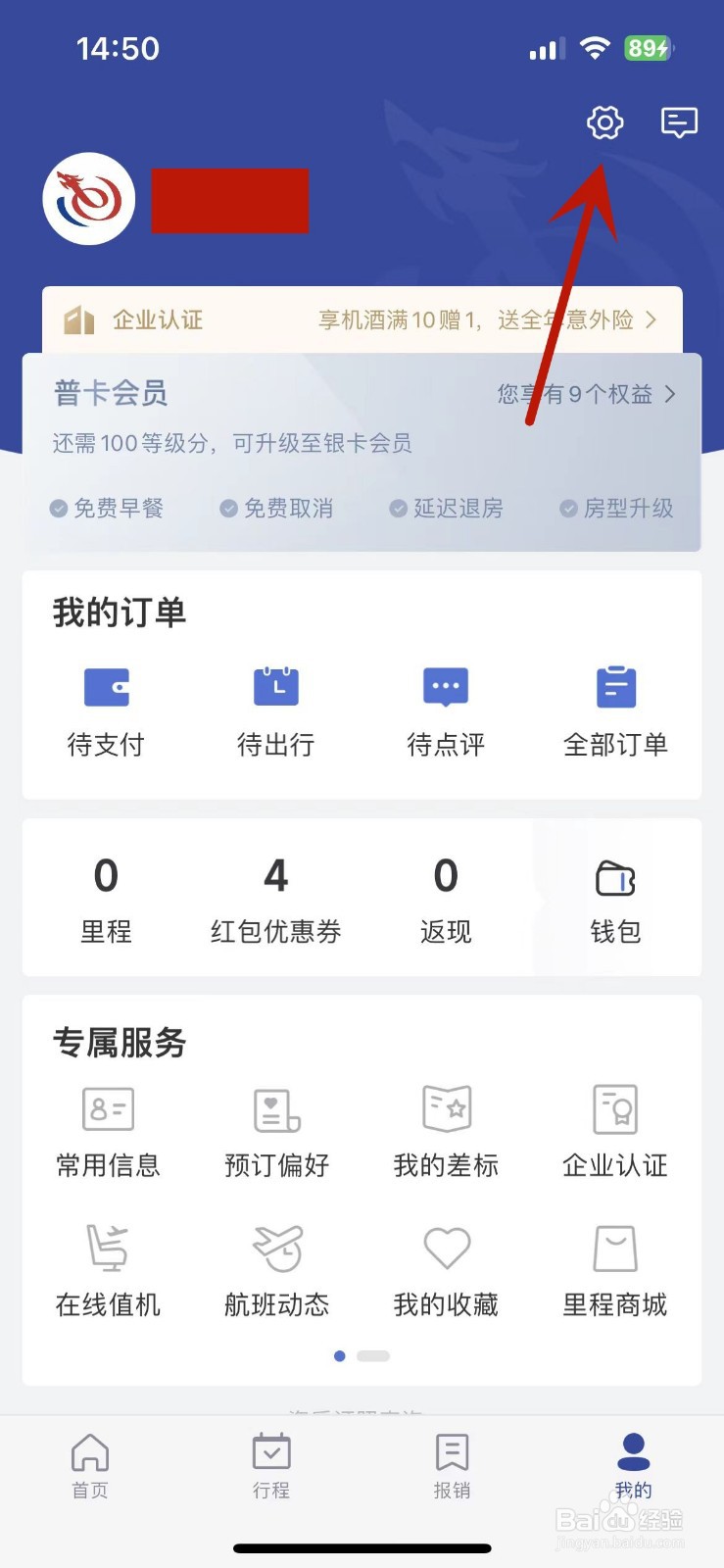Select 待支付 pending payment icon
The image size is (724, 1568).
pyautogui.click(x=106, y=686)
